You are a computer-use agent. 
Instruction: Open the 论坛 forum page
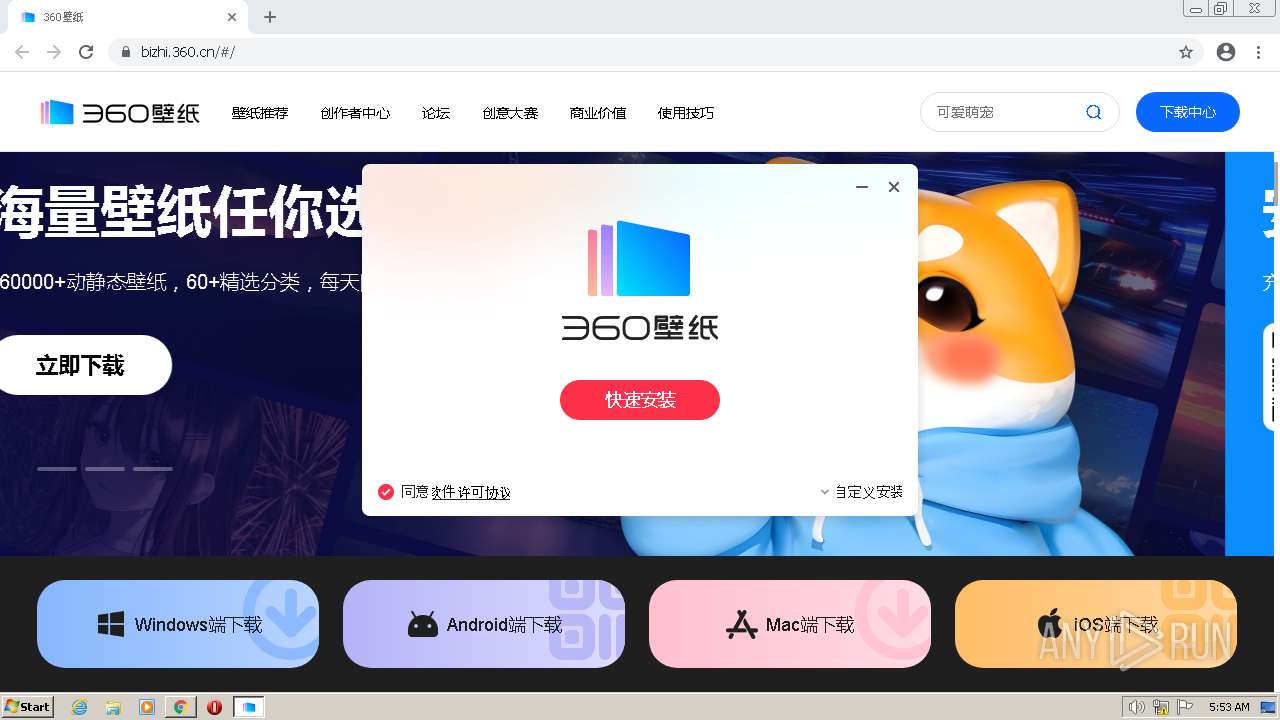point(436,113)
